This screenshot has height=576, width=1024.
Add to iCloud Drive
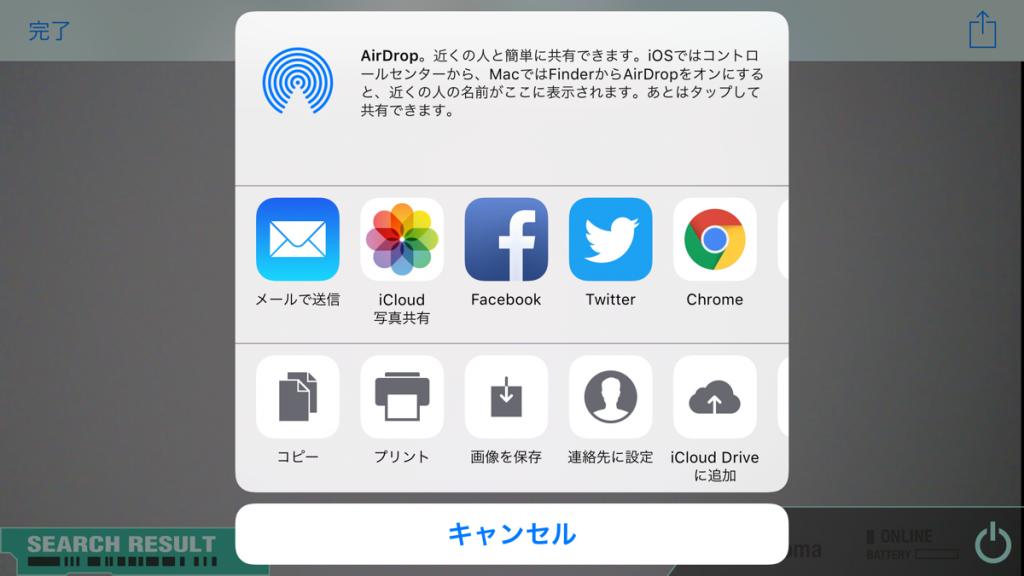click(714, 397)
